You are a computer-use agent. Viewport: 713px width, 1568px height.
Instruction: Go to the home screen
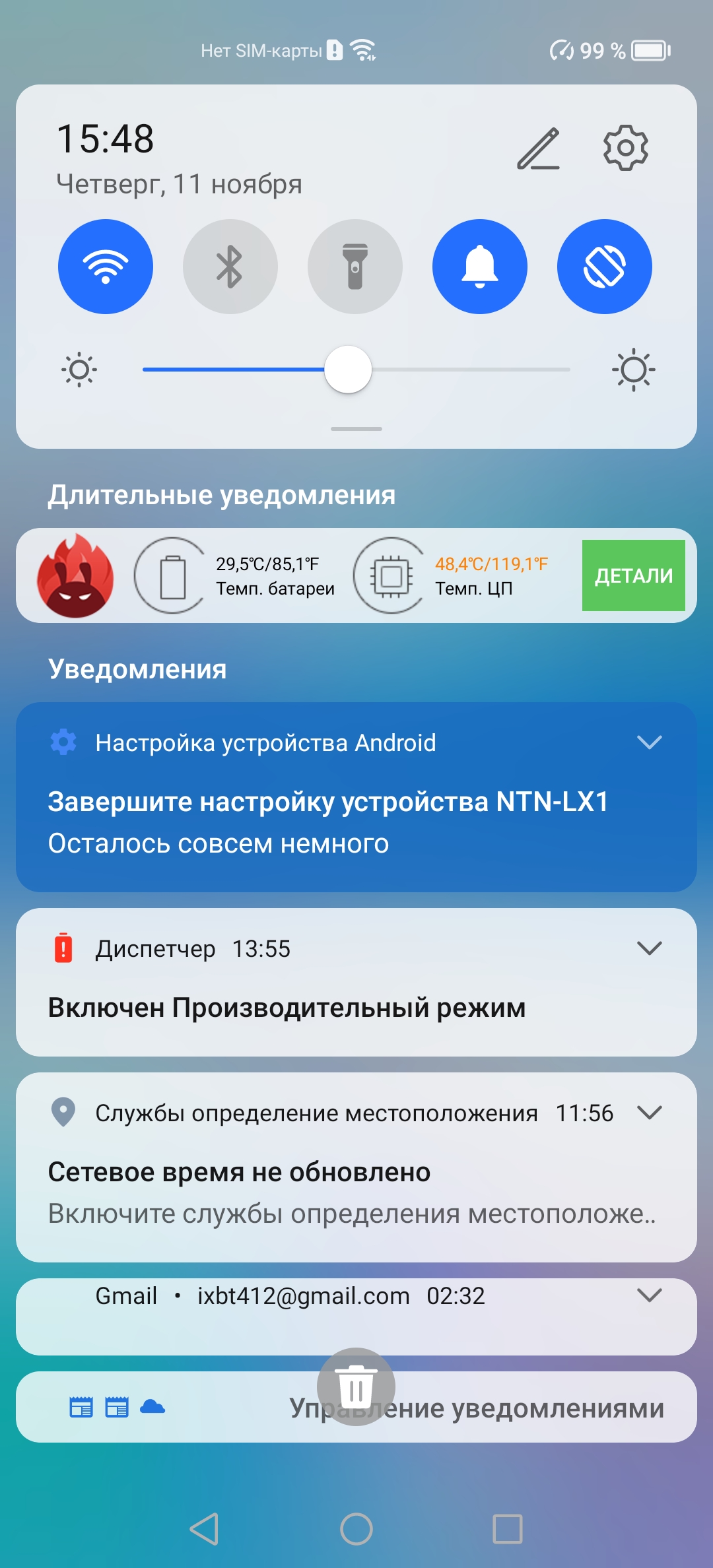[356, 1528]
